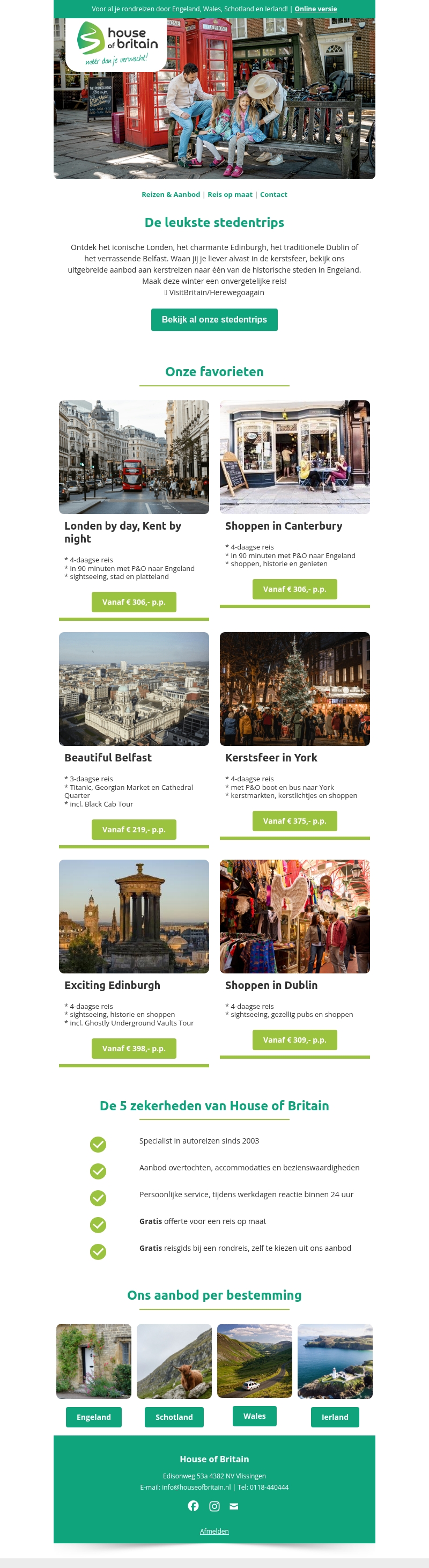429x1568 pixels.
Task: Select Vanaf € 219 Belfast offer
Action: [x=134, y=830]
